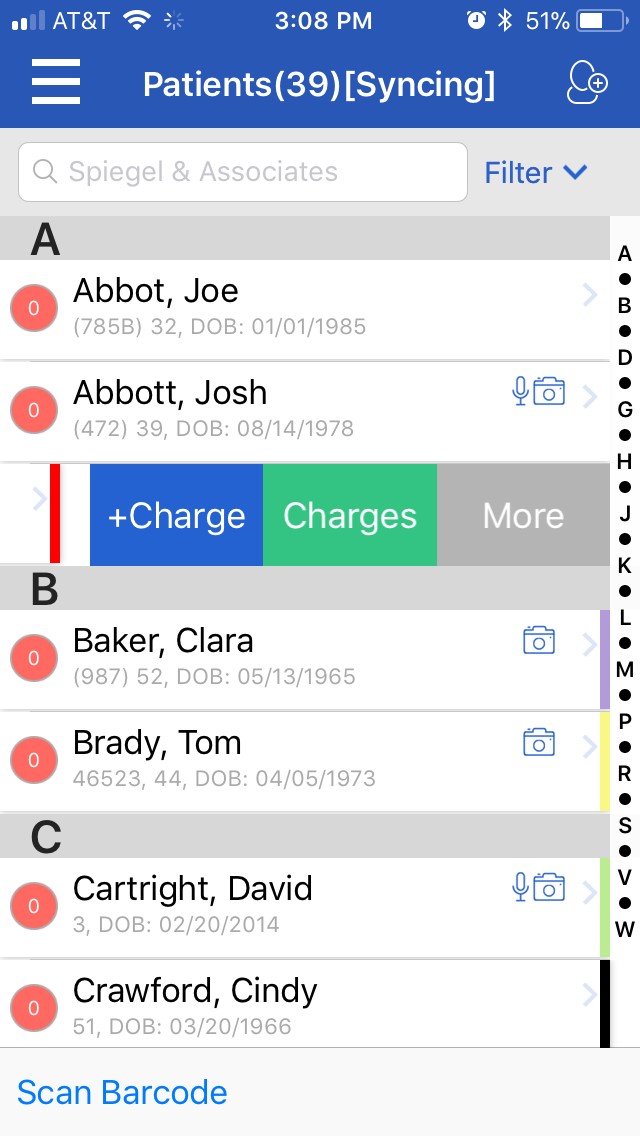The image size is (640, 1136).
Task: Open patient Cartright, David
Action: click(305, 907)
